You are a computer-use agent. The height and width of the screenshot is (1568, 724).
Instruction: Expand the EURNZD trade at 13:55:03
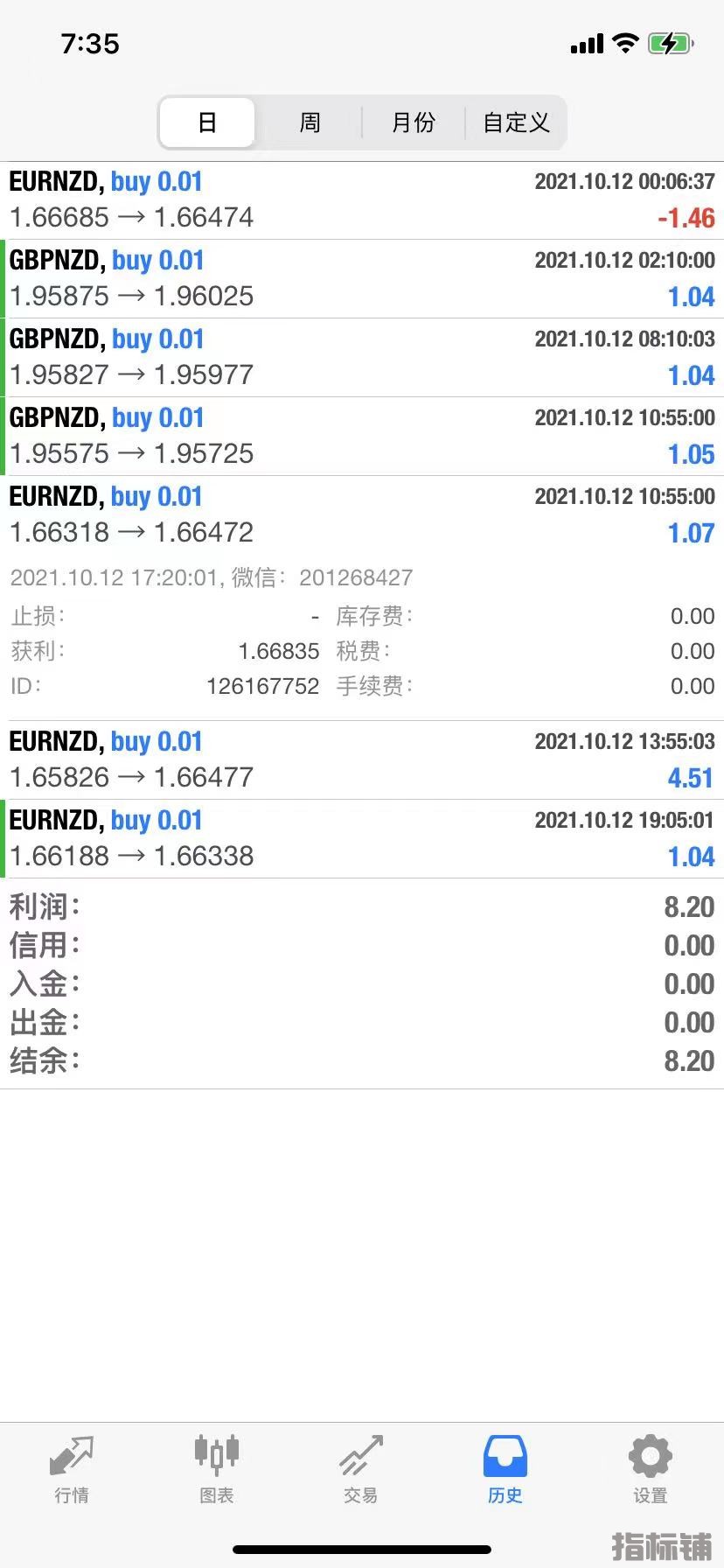(x=362, y=760)
